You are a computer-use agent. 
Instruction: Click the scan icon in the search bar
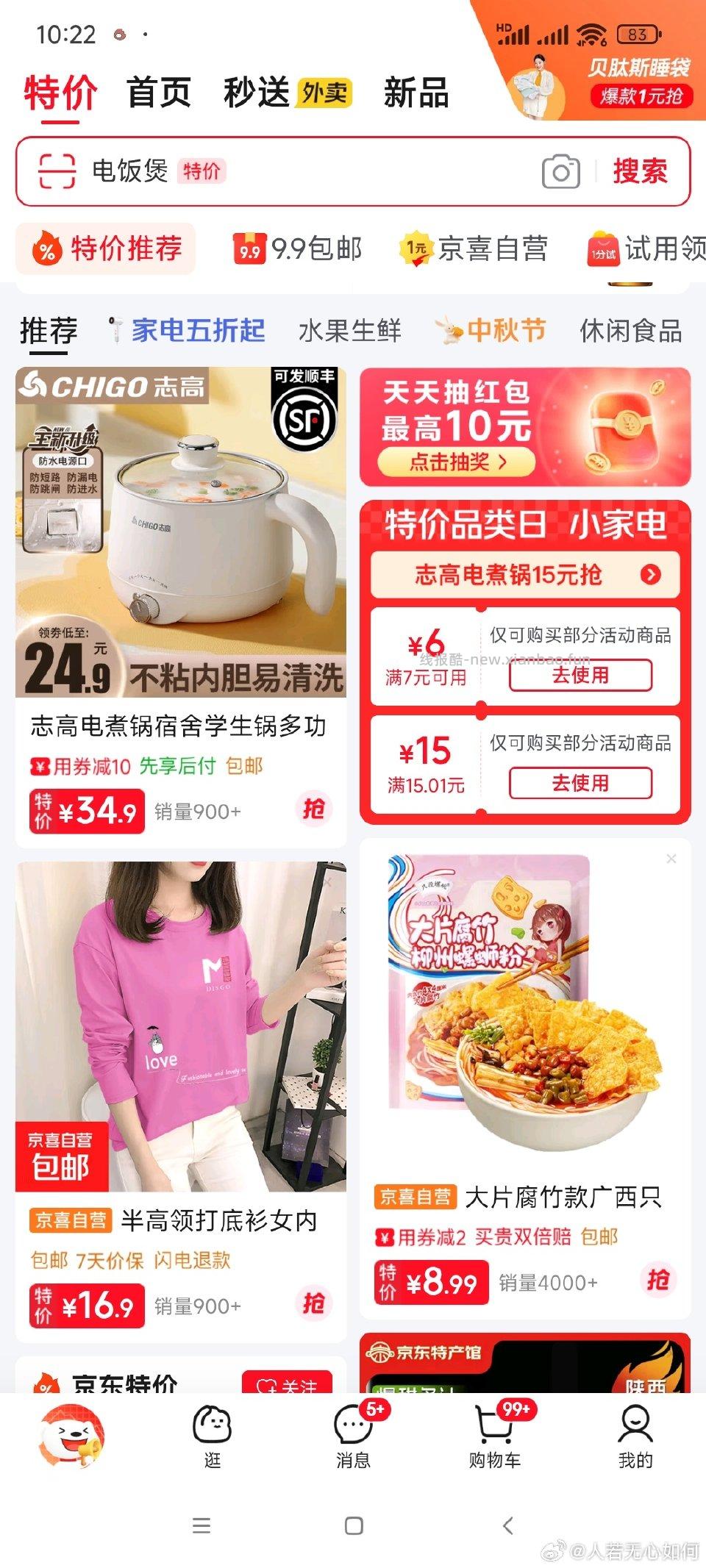coord(57,171)
